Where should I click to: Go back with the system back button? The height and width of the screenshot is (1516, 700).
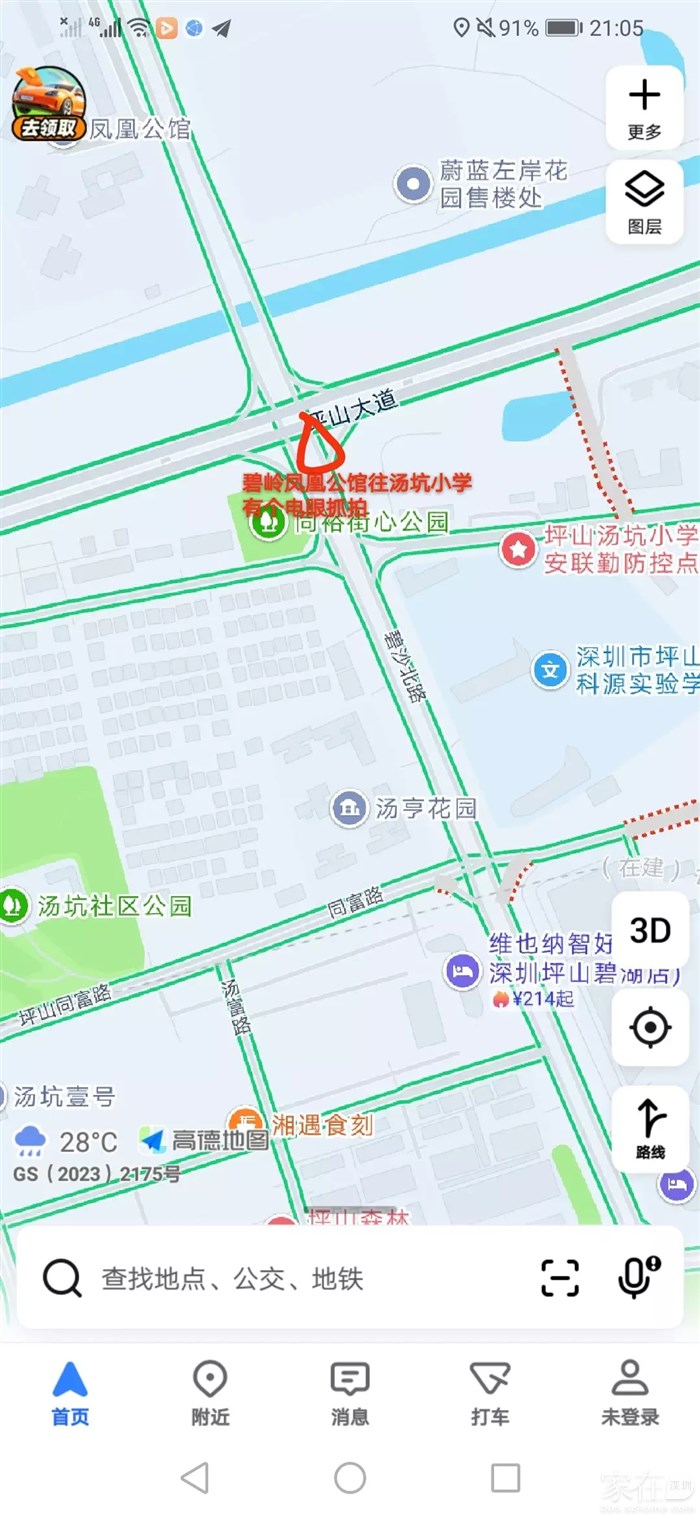point(195,1477)
